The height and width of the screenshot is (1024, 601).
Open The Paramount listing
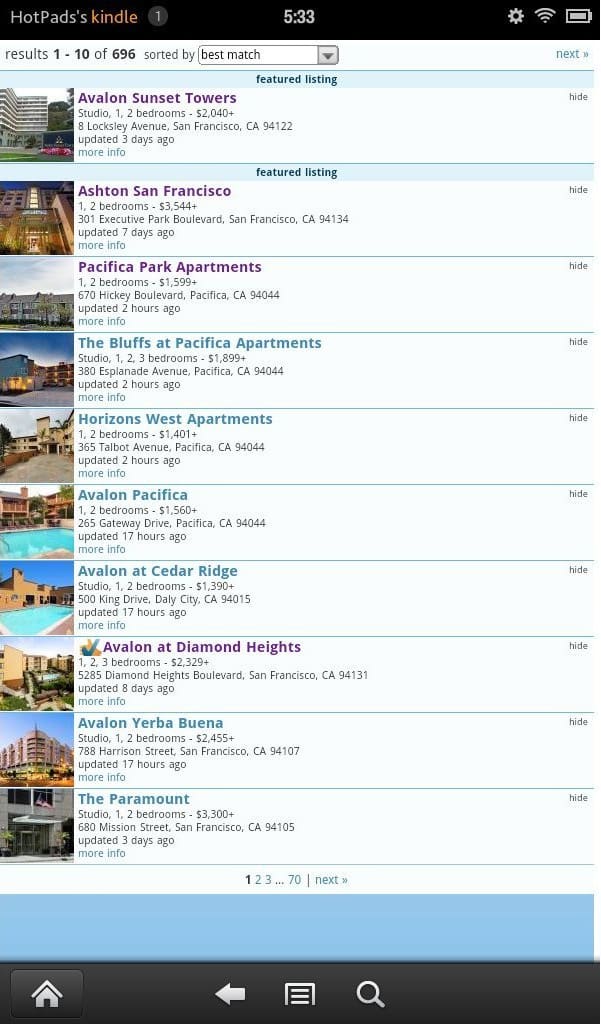tap(134, 799)
